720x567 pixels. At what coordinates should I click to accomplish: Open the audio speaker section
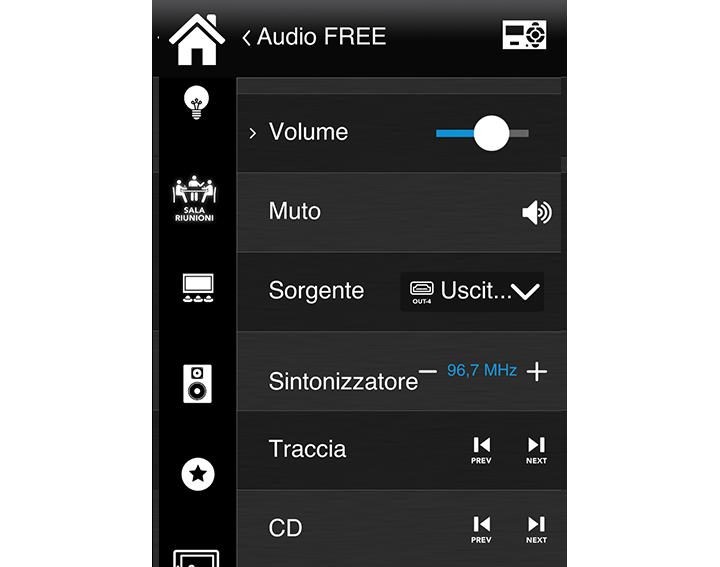tap(197, 383)
